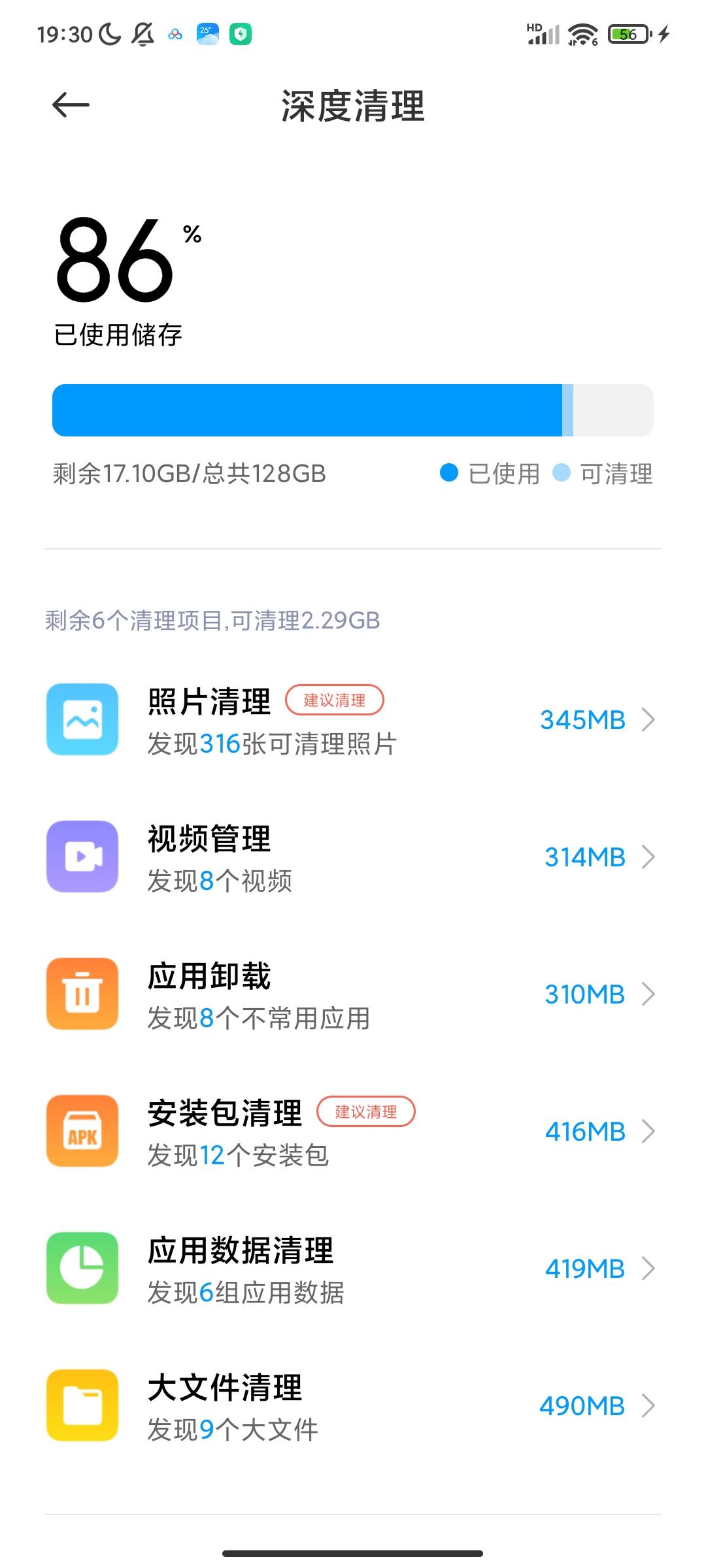Screen dimensions: 706x1568
Task: Expand the 大文件清理 row chevron
Action: coord(649,1405)
